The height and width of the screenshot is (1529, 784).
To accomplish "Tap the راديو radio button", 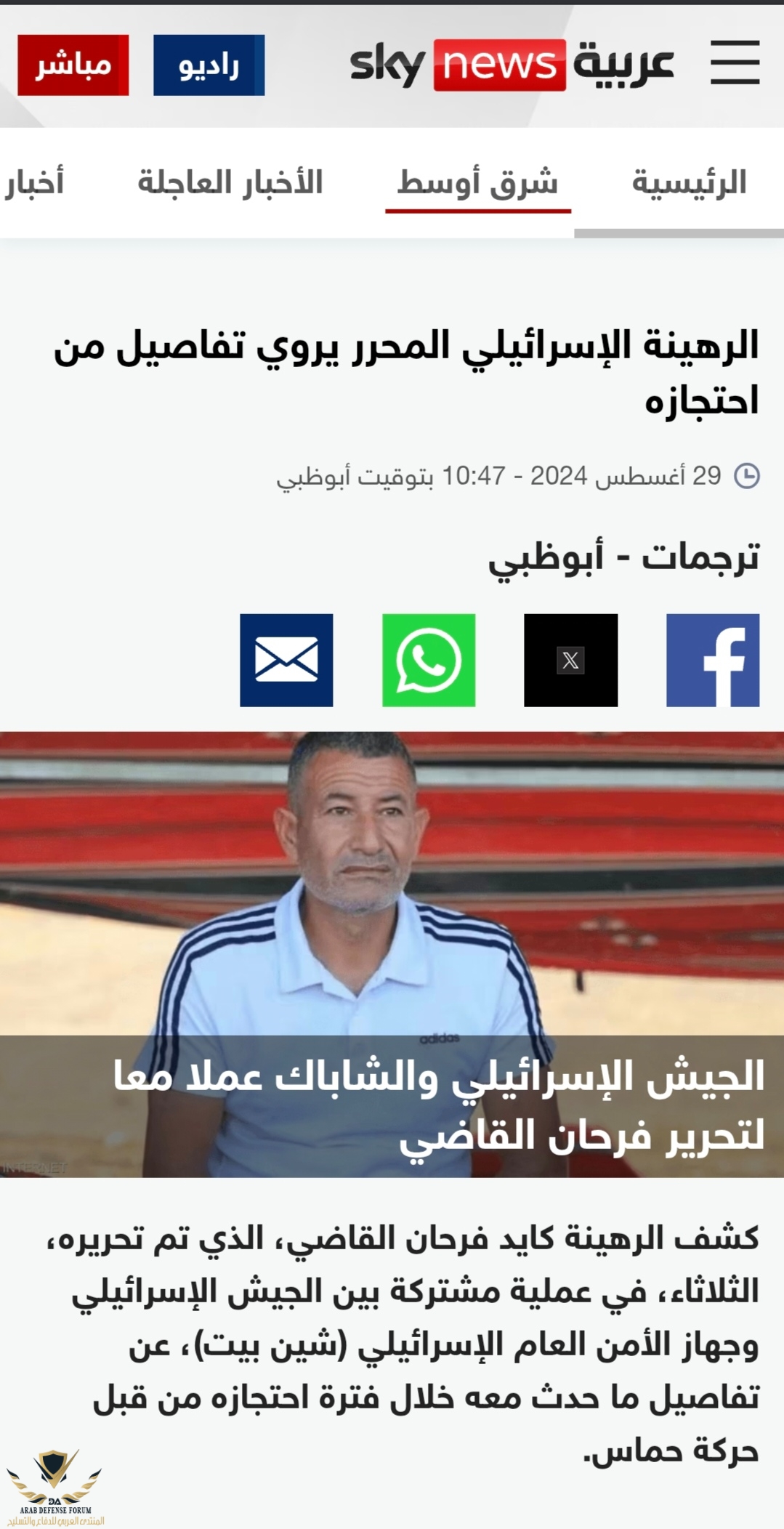I will coord(209,65).
